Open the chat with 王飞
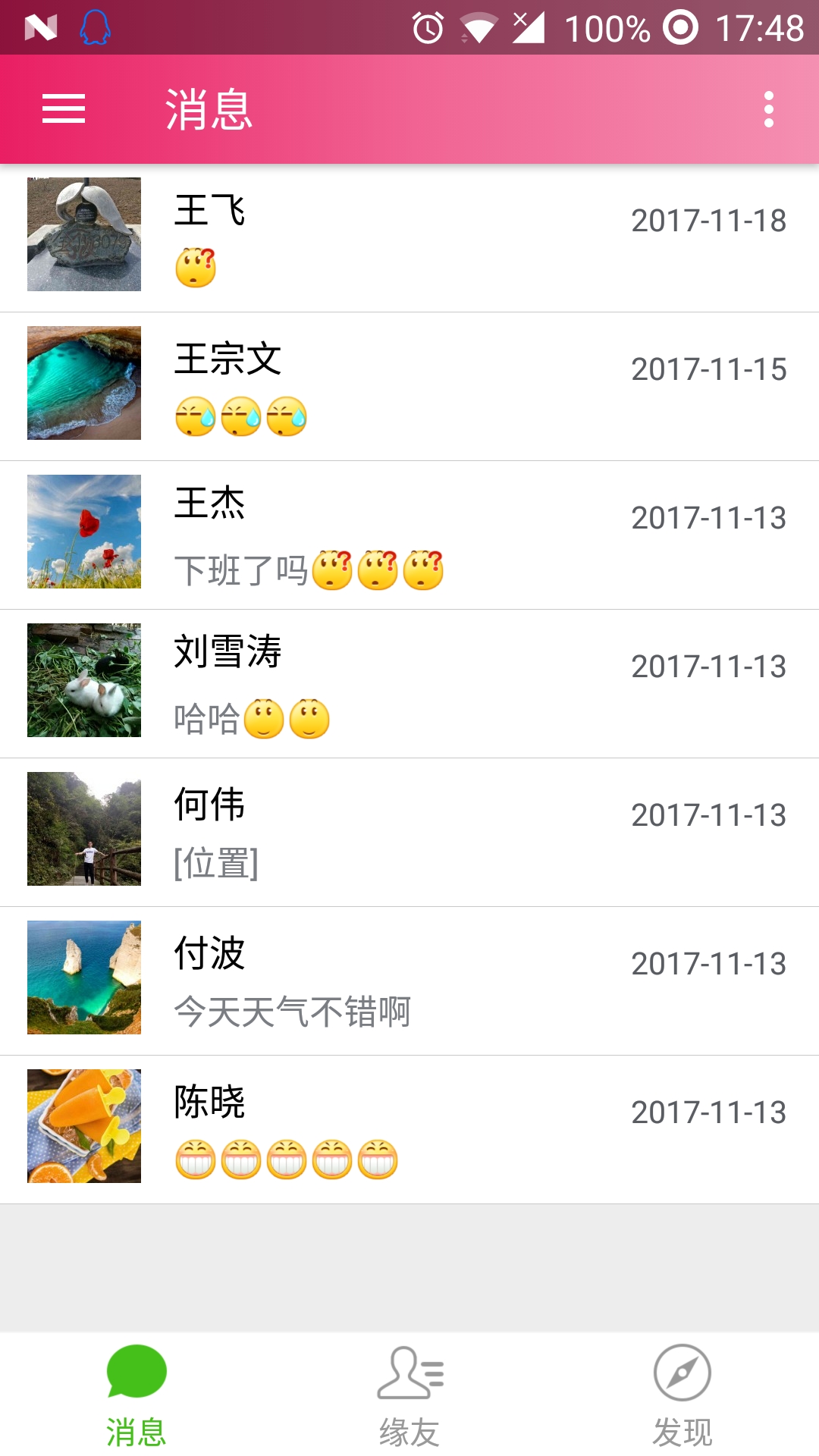The width and height of the screenshot is (819, 1456). click(x=409, y=237)
